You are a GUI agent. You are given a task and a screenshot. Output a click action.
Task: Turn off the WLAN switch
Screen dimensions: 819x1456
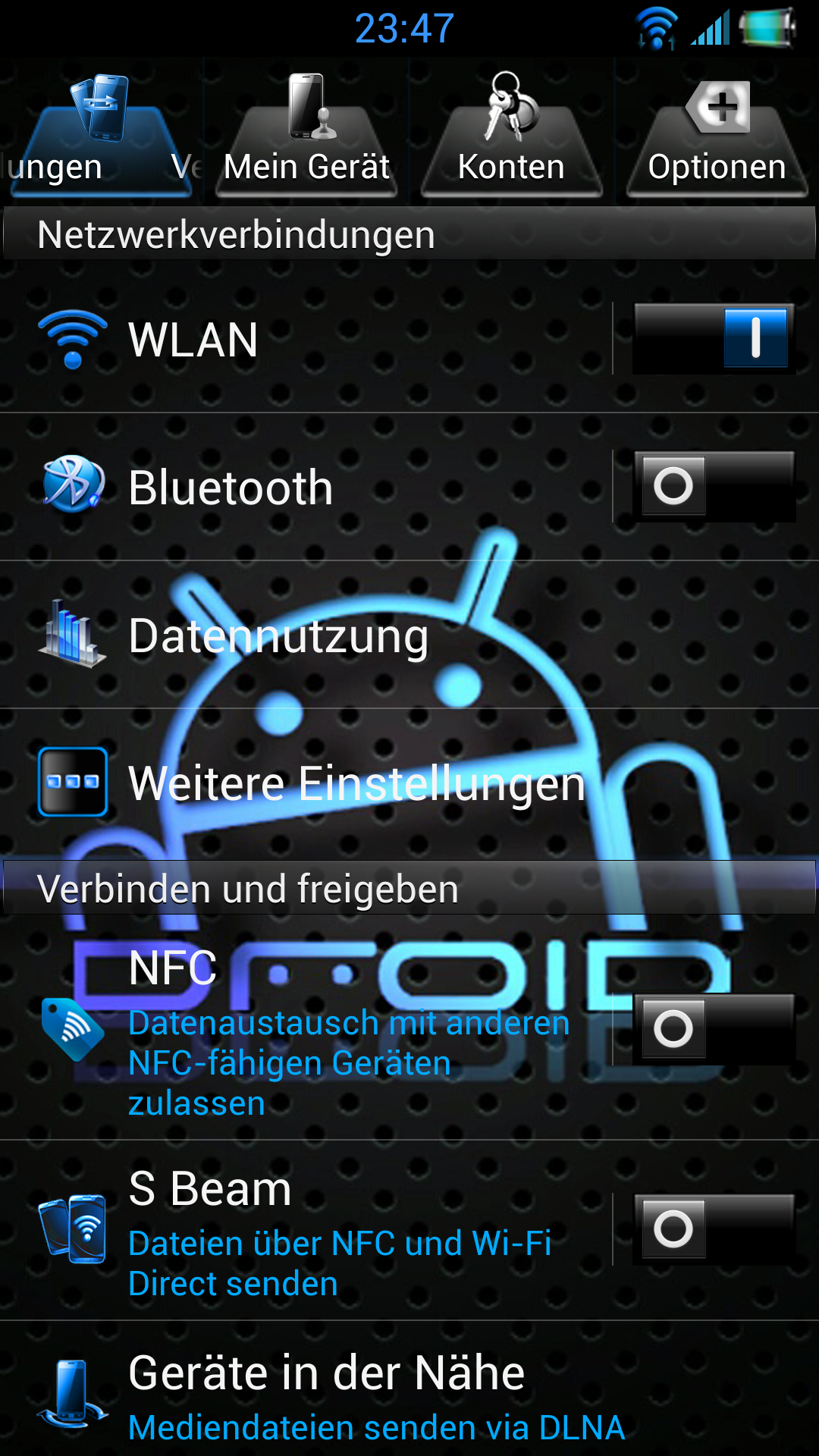click(x=714, y=338)
